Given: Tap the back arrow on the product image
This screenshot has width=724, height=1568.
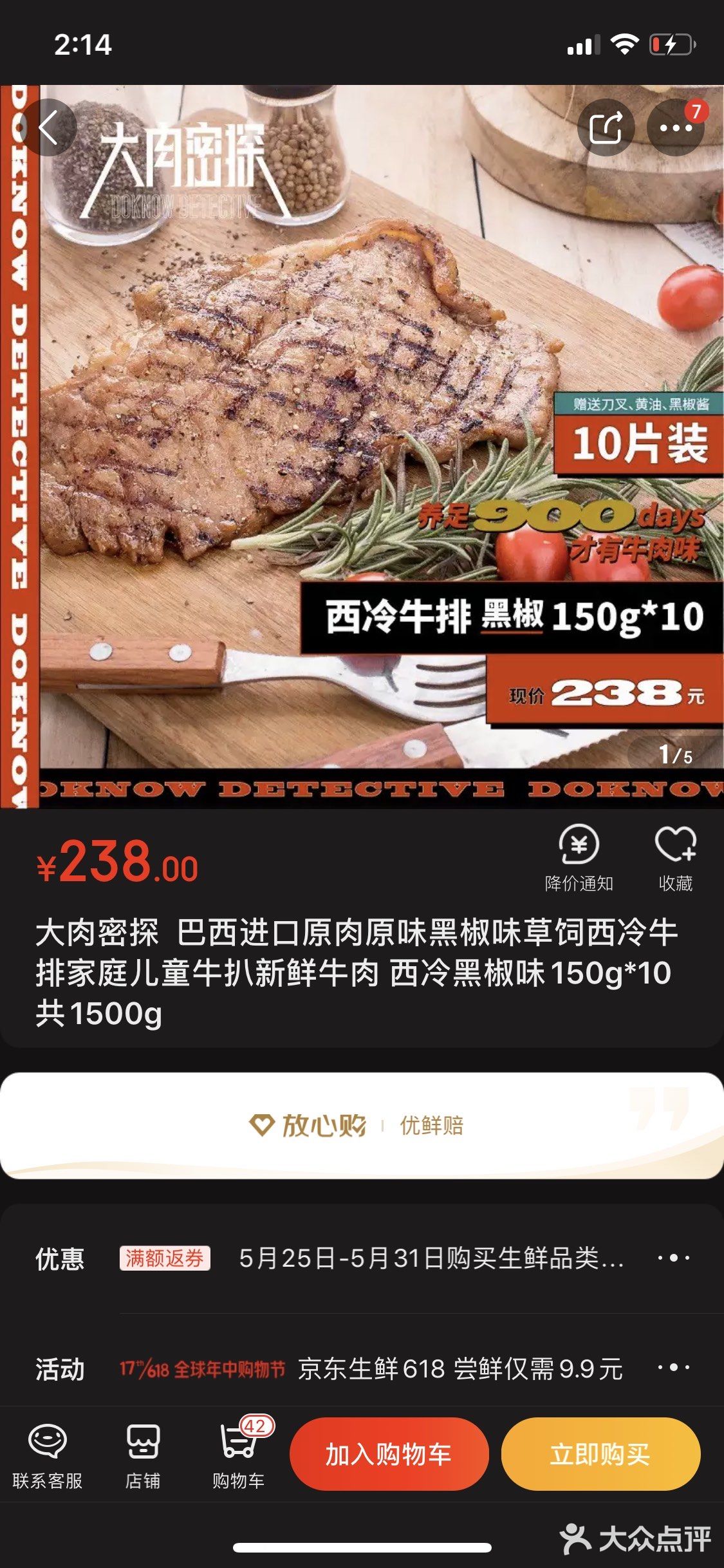Looking at the screenshot, I should pos(51,127).
